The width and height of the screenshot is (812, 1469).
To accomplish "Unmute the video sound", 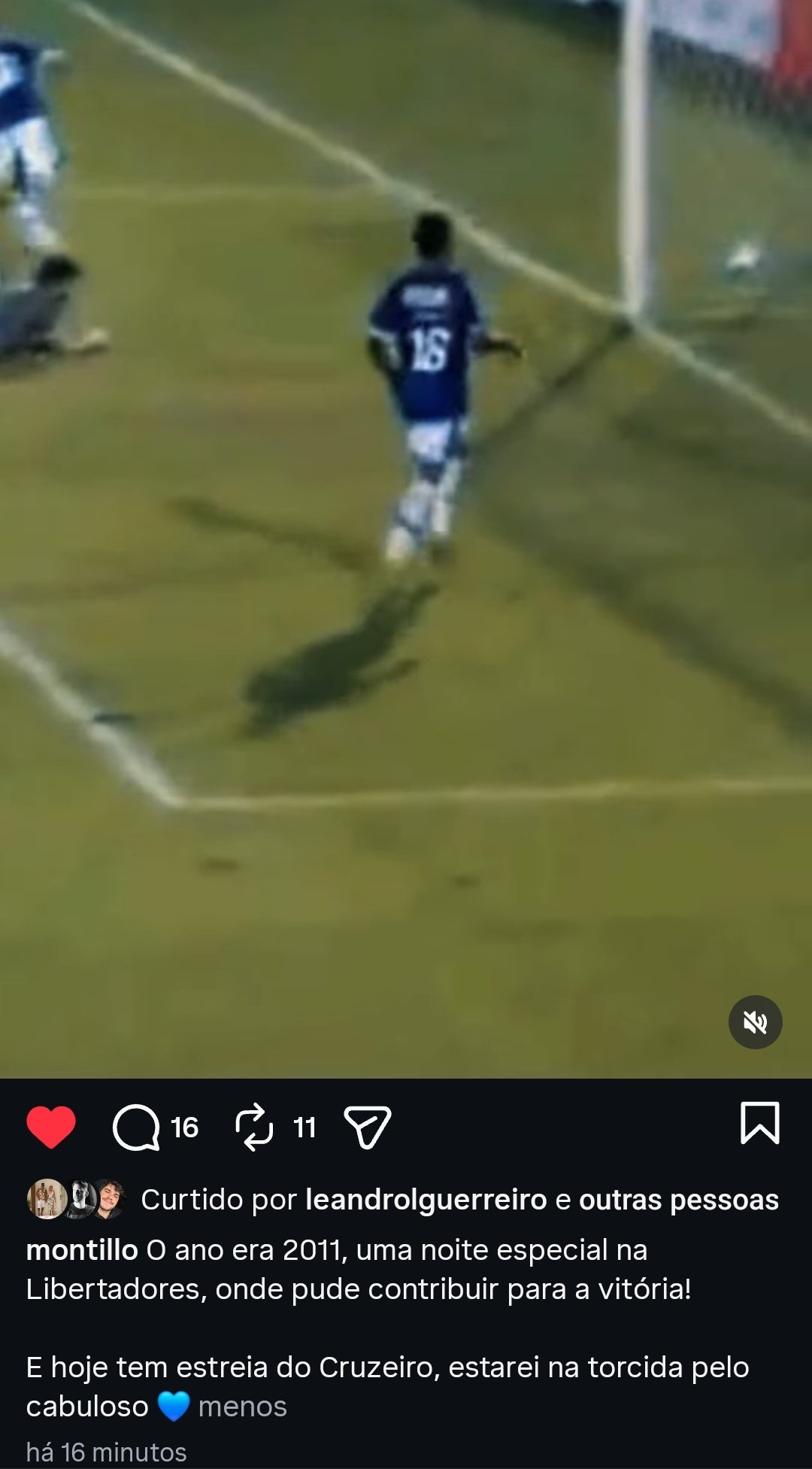I will coord(755,1022).
